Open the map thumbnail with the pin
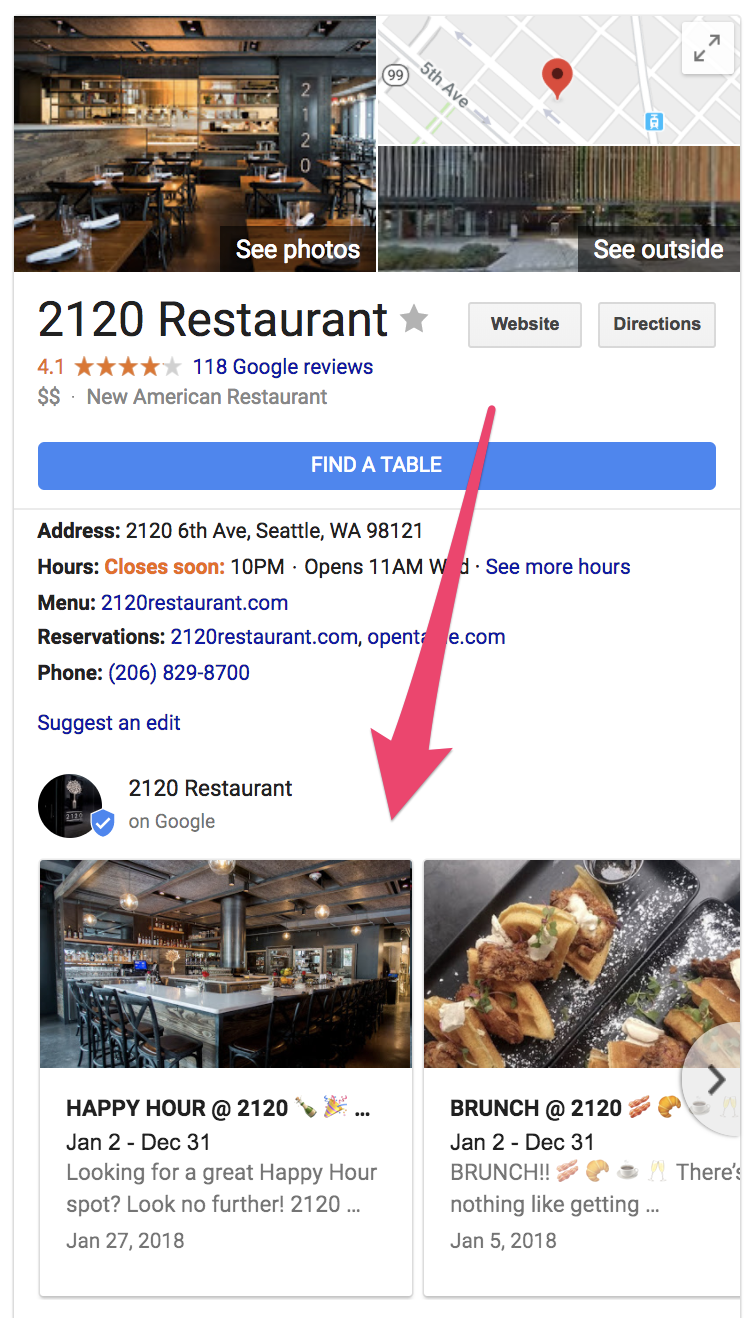This screenshot has height=1318, width=756. click(559, 80)
